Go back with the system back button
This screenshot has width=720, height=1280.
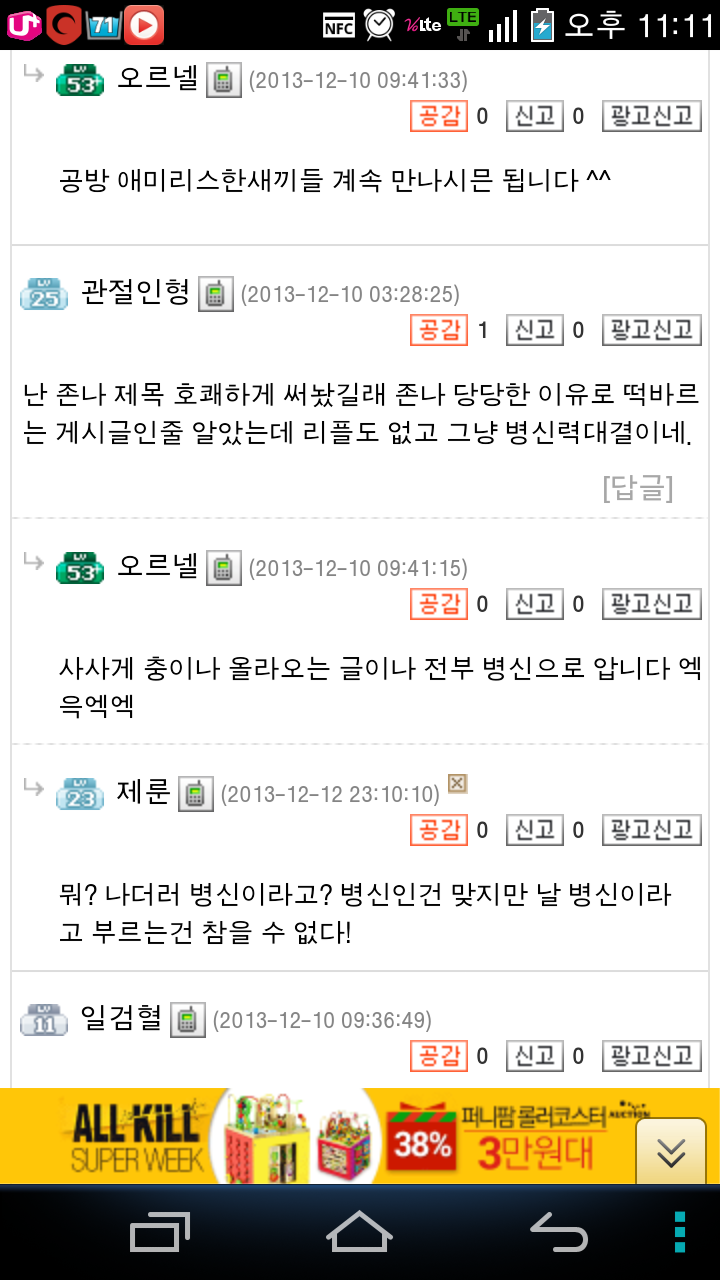point(558,1232)
